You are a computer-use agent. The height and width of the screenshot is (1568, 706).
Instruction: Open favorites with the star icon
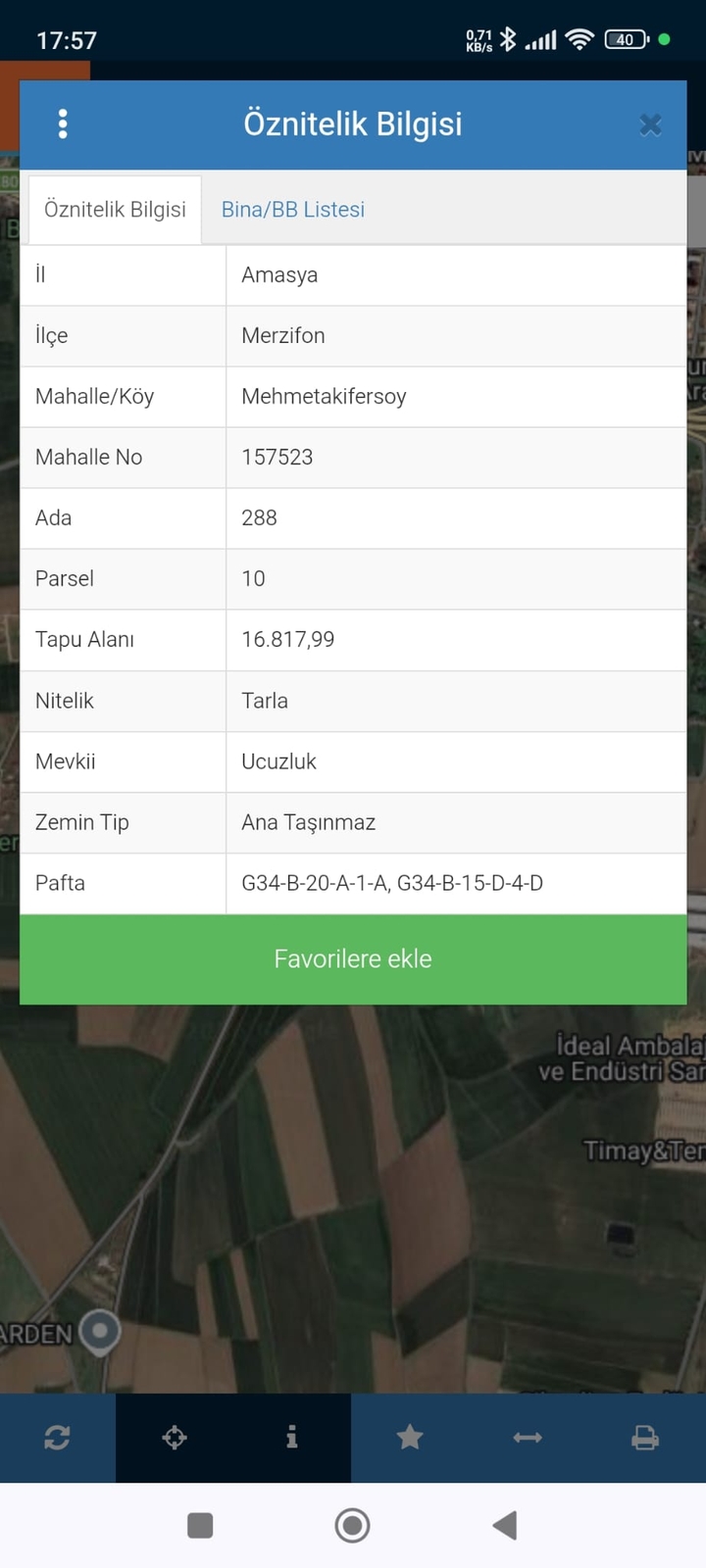[x=410, y=1438]
